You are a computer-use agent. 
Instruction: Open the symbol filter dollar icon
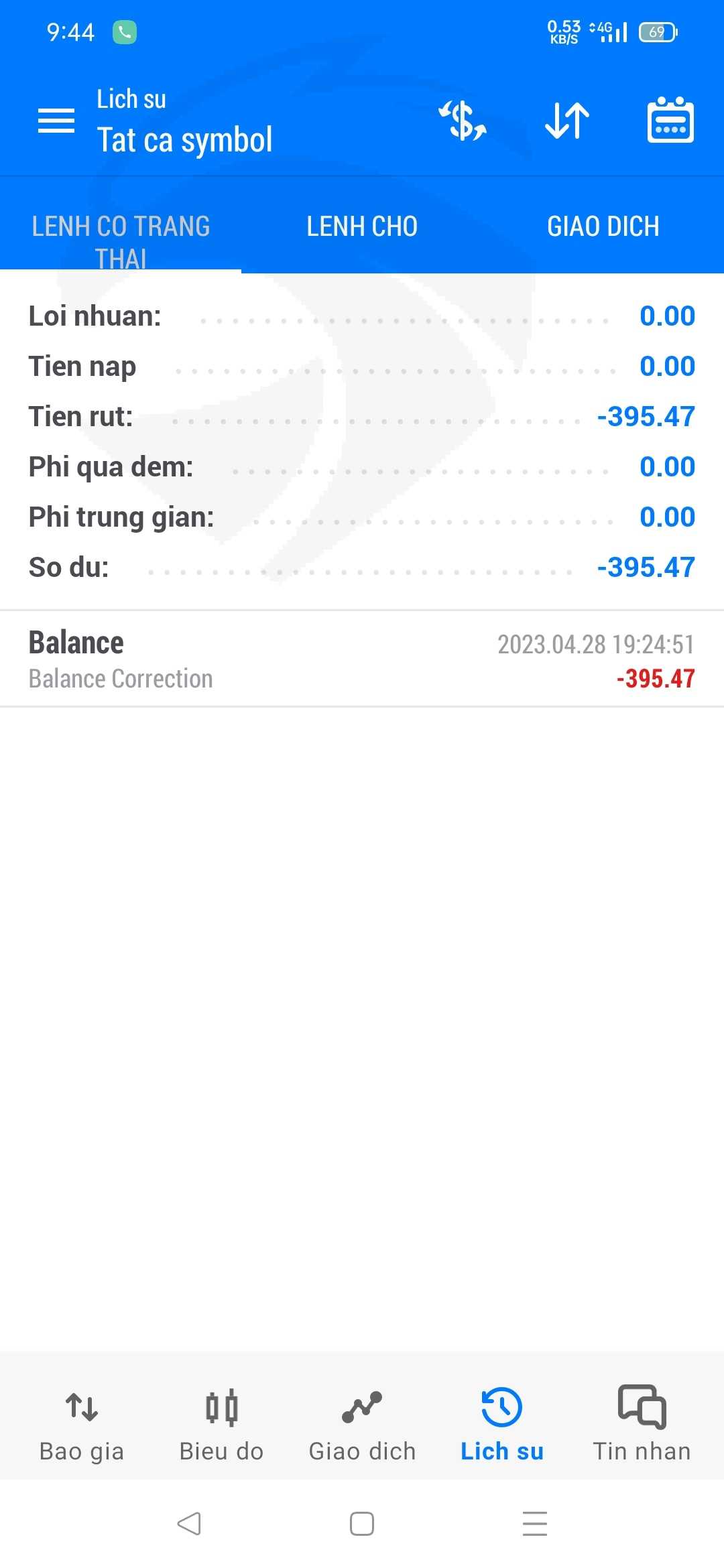click(462, 121)
